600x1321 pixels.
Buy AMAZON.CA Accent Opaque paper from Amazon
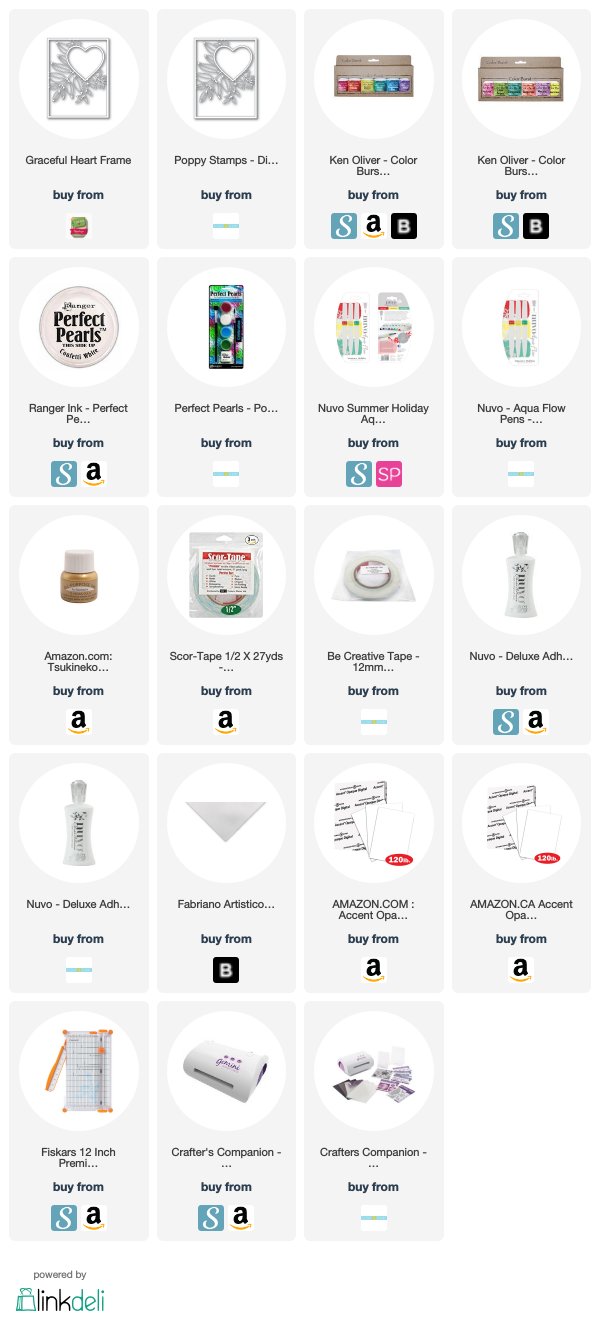click(x=521, y=970)
